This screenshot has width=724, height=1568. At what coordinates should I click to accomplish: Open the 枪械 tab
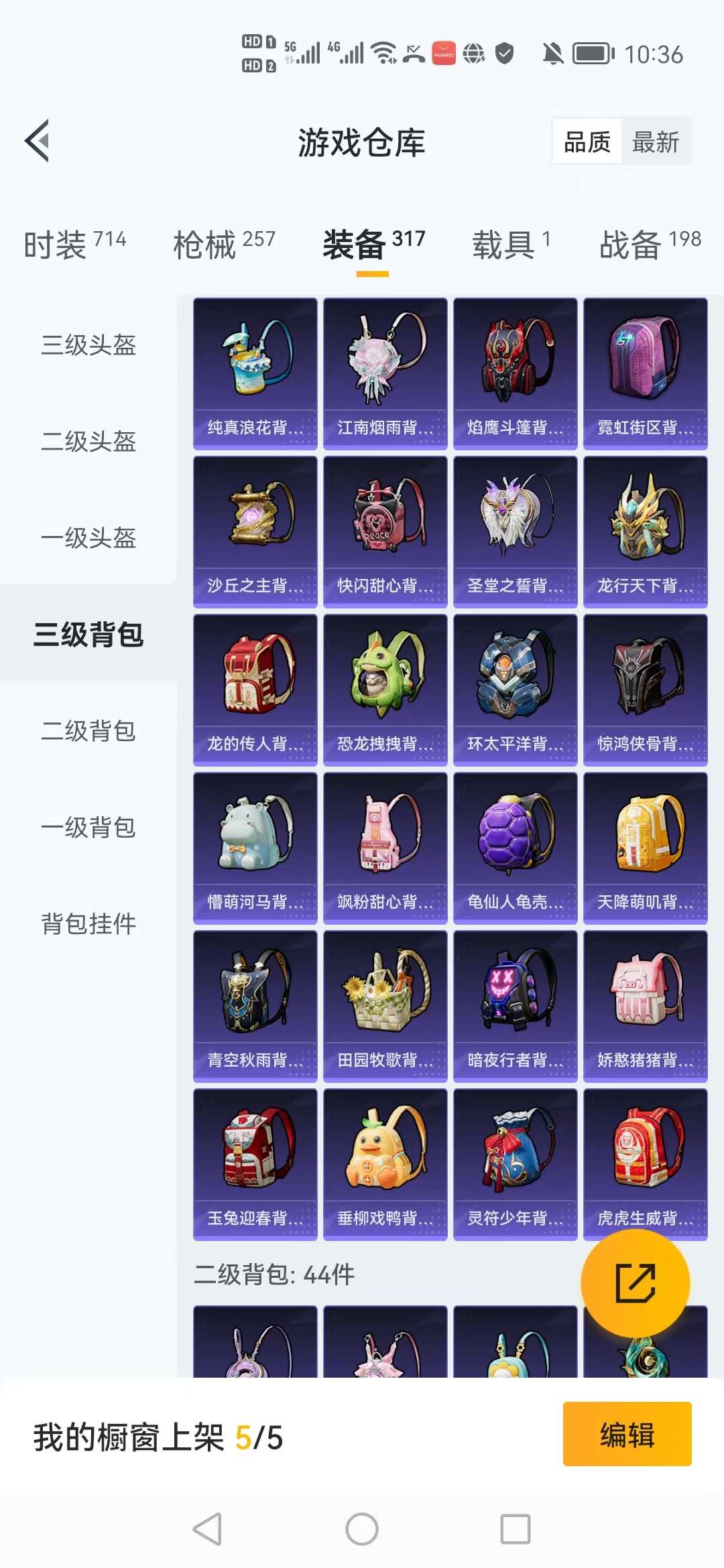click(224, 244)
